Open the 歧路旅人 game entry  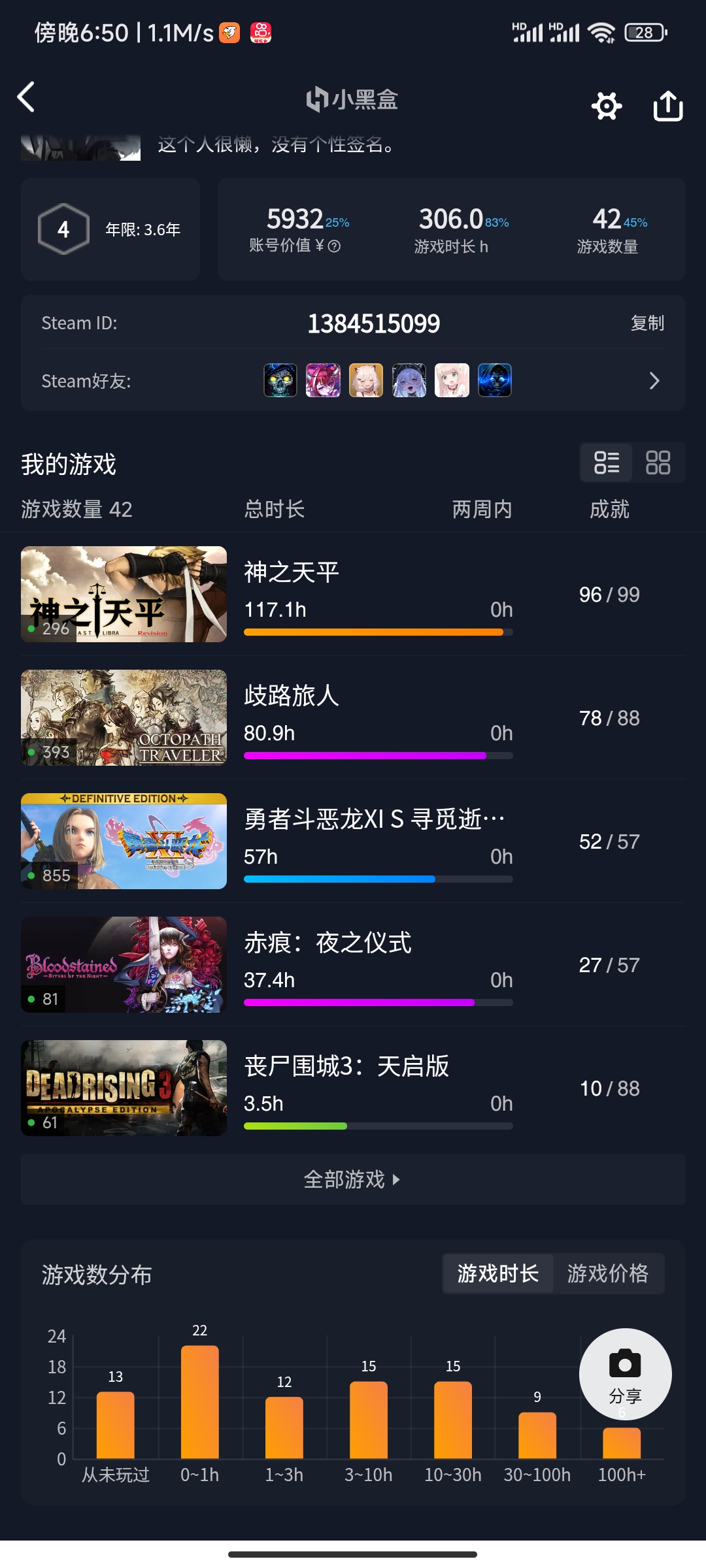353,717
